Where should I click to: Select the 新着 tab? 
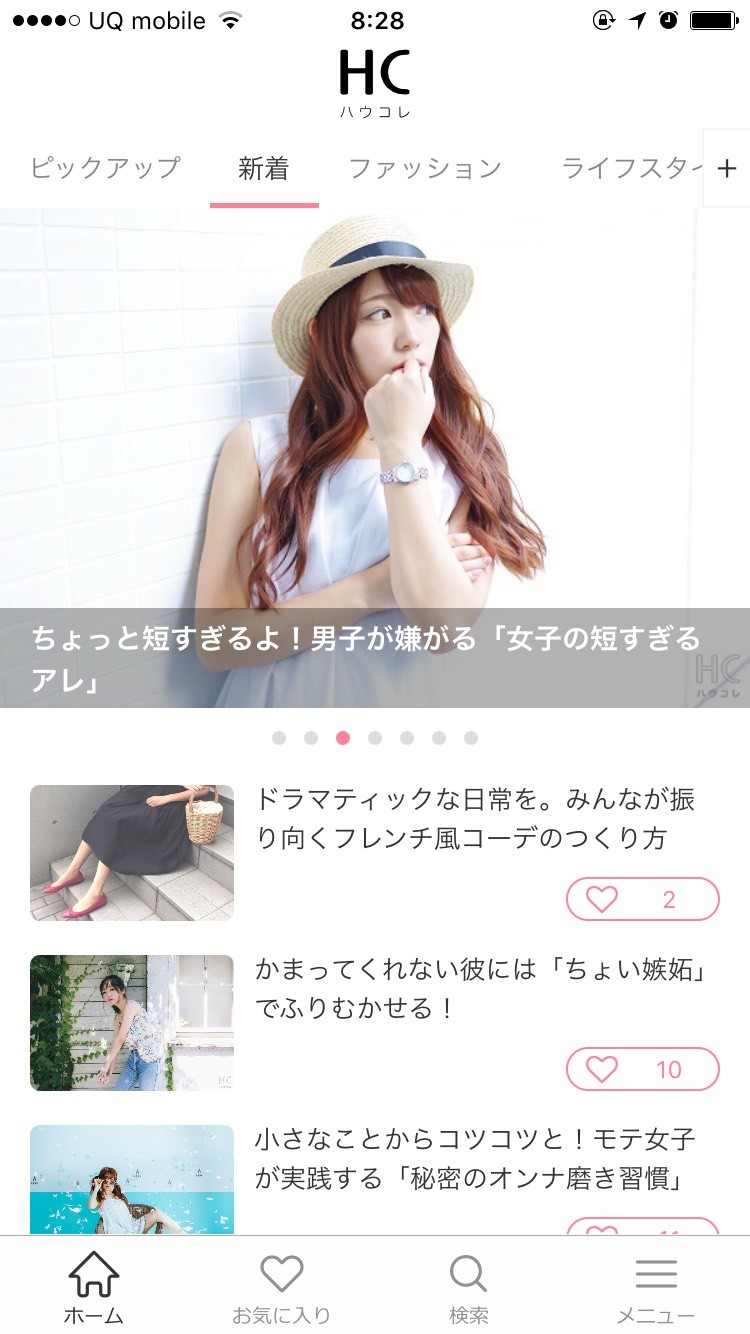point(264,168)
